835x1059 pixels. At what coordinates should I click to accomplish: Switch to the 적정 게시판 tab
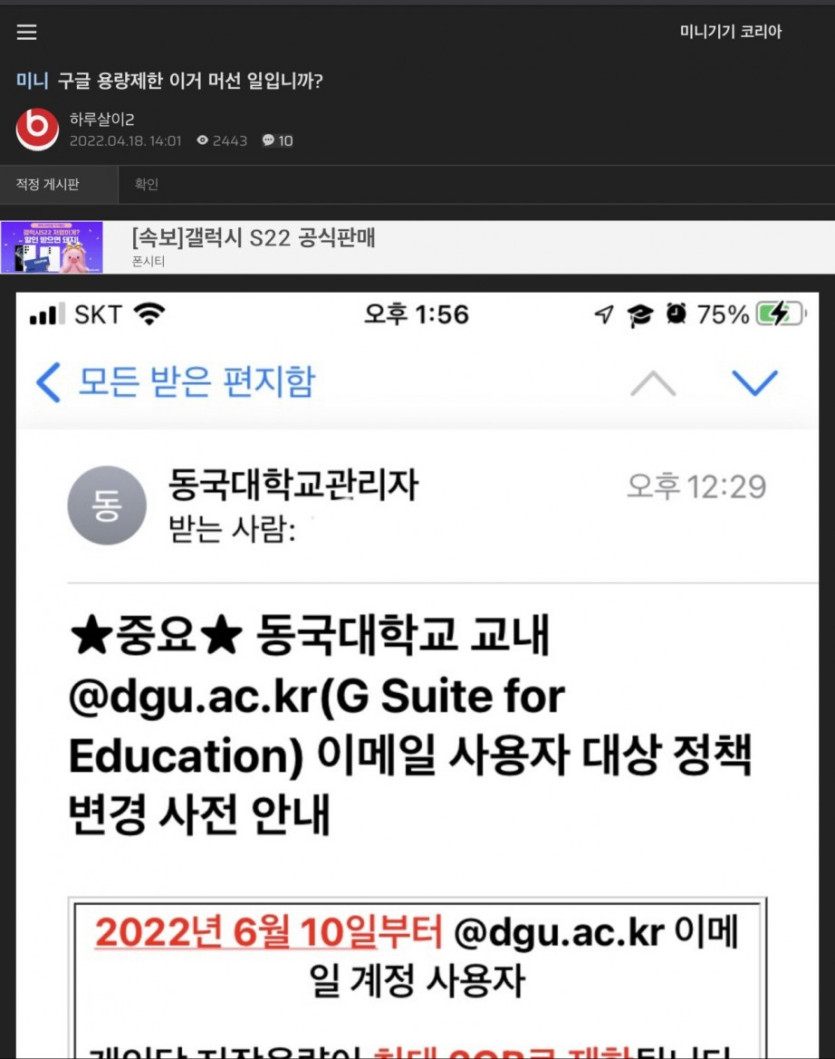tap(48, 185)
